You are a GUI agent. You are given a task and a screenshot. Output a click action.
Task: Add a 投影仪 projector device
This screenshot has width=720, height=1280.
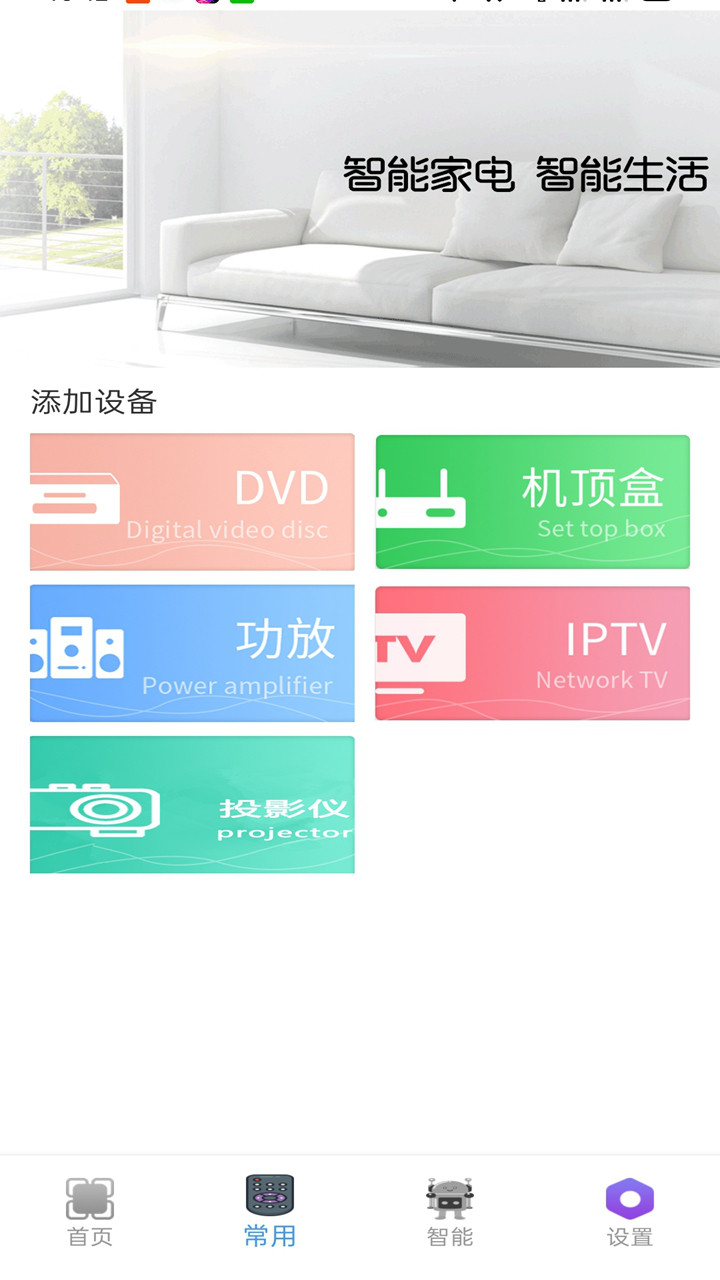[x=192, y=805]
